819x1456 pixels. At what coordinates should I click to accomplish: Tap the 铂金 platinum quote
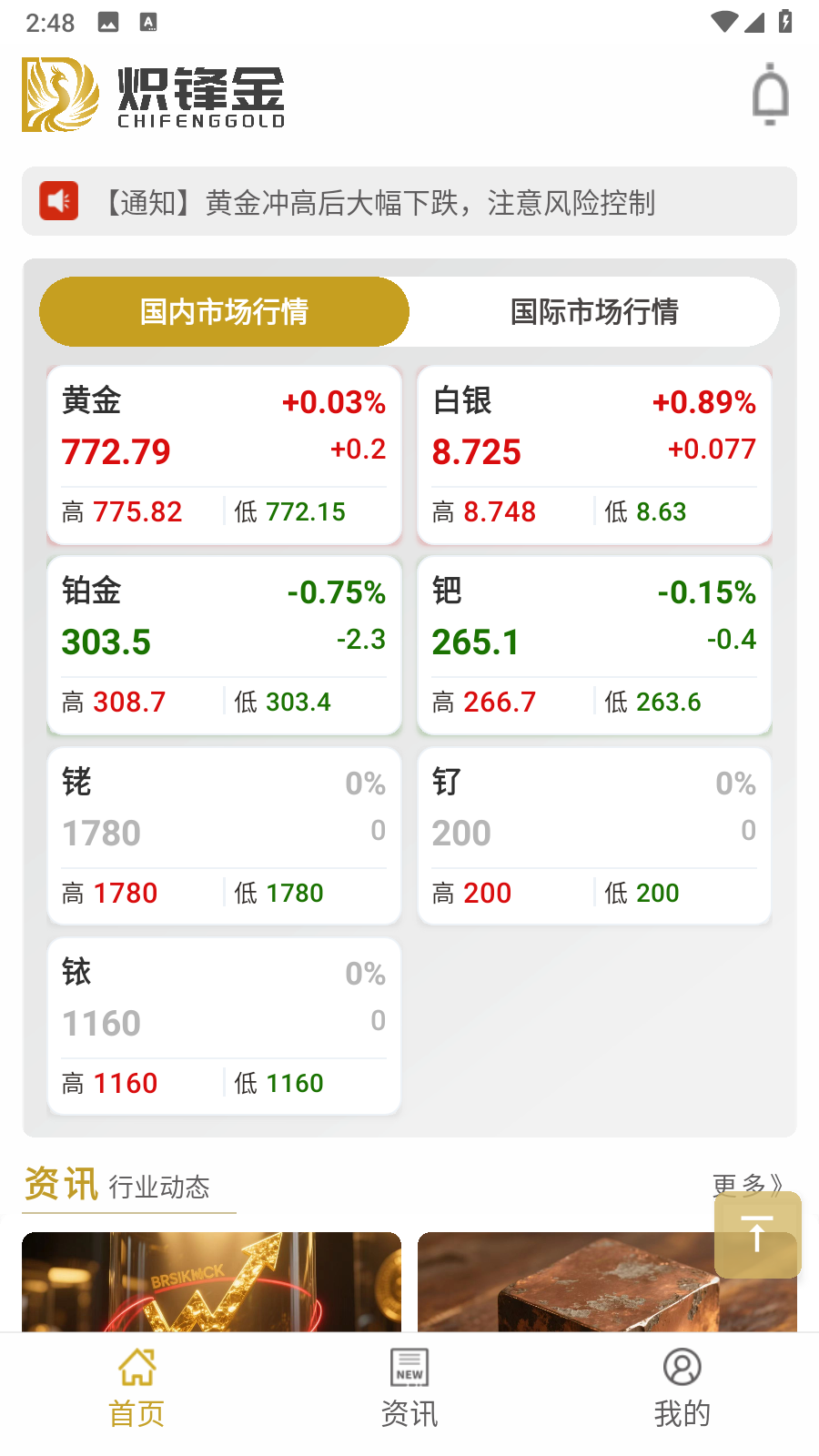pyautogui.click(x=223, y=645)
